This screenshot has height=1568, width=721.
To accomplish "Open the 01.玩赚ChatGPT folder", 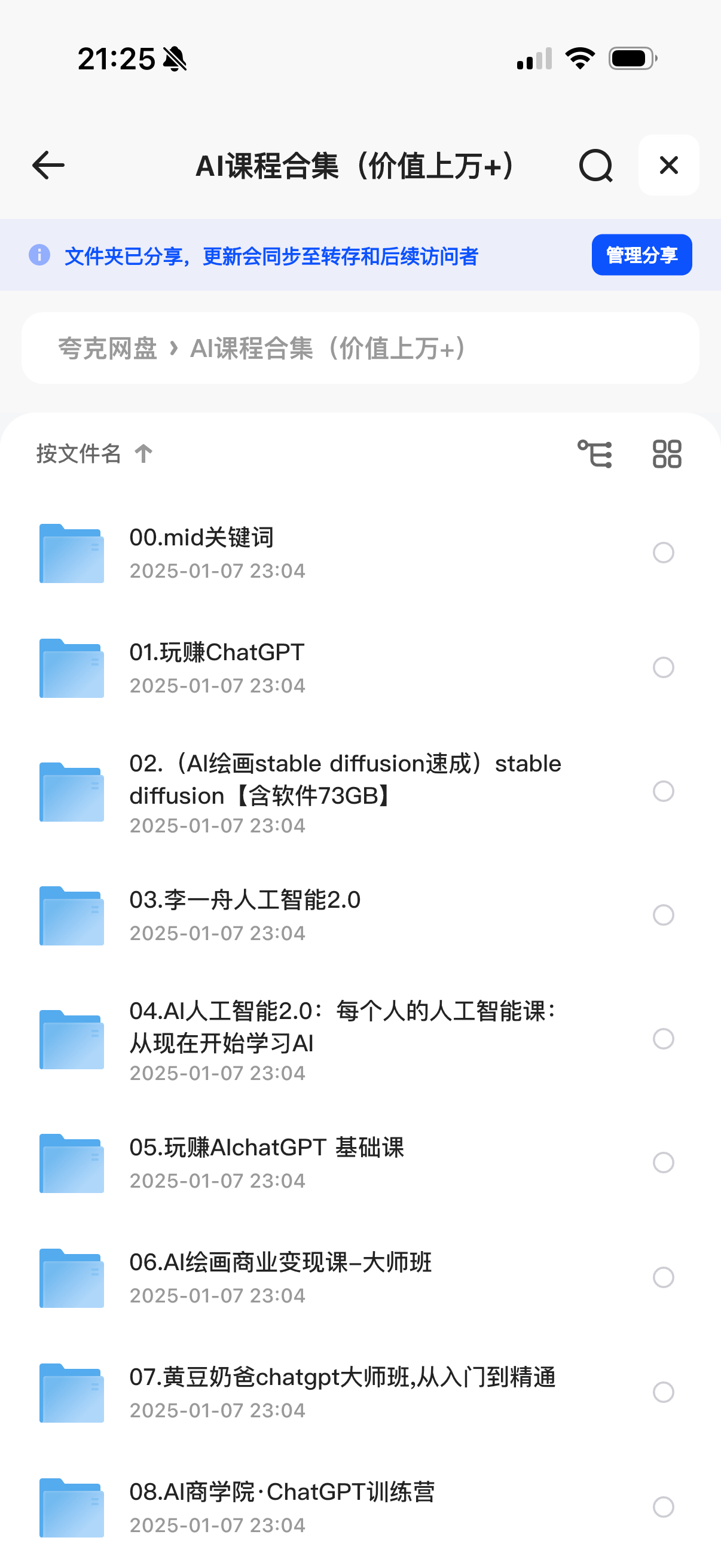I will click(x=216, y=653).
